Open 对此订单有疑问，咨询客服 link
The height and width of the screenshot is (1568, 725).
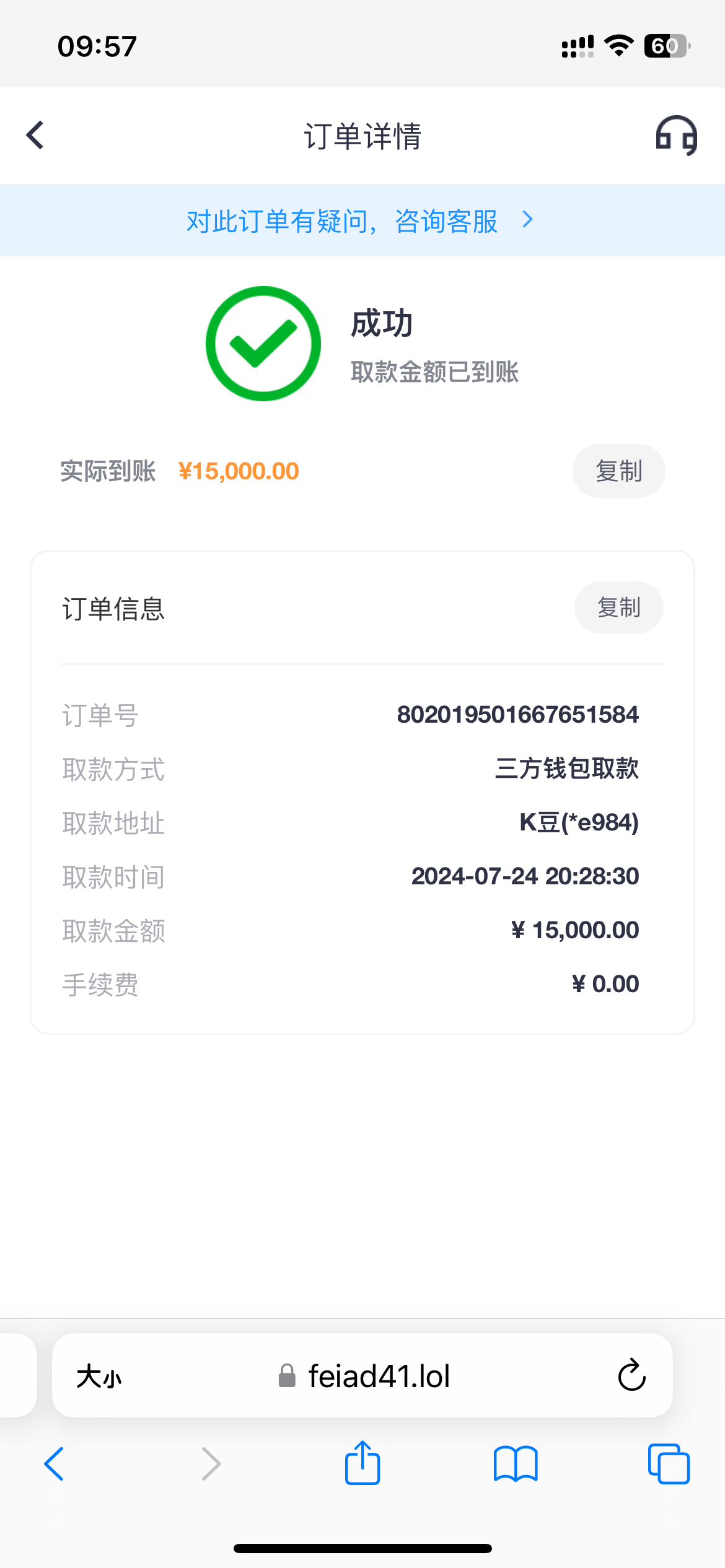click(361, 220)
